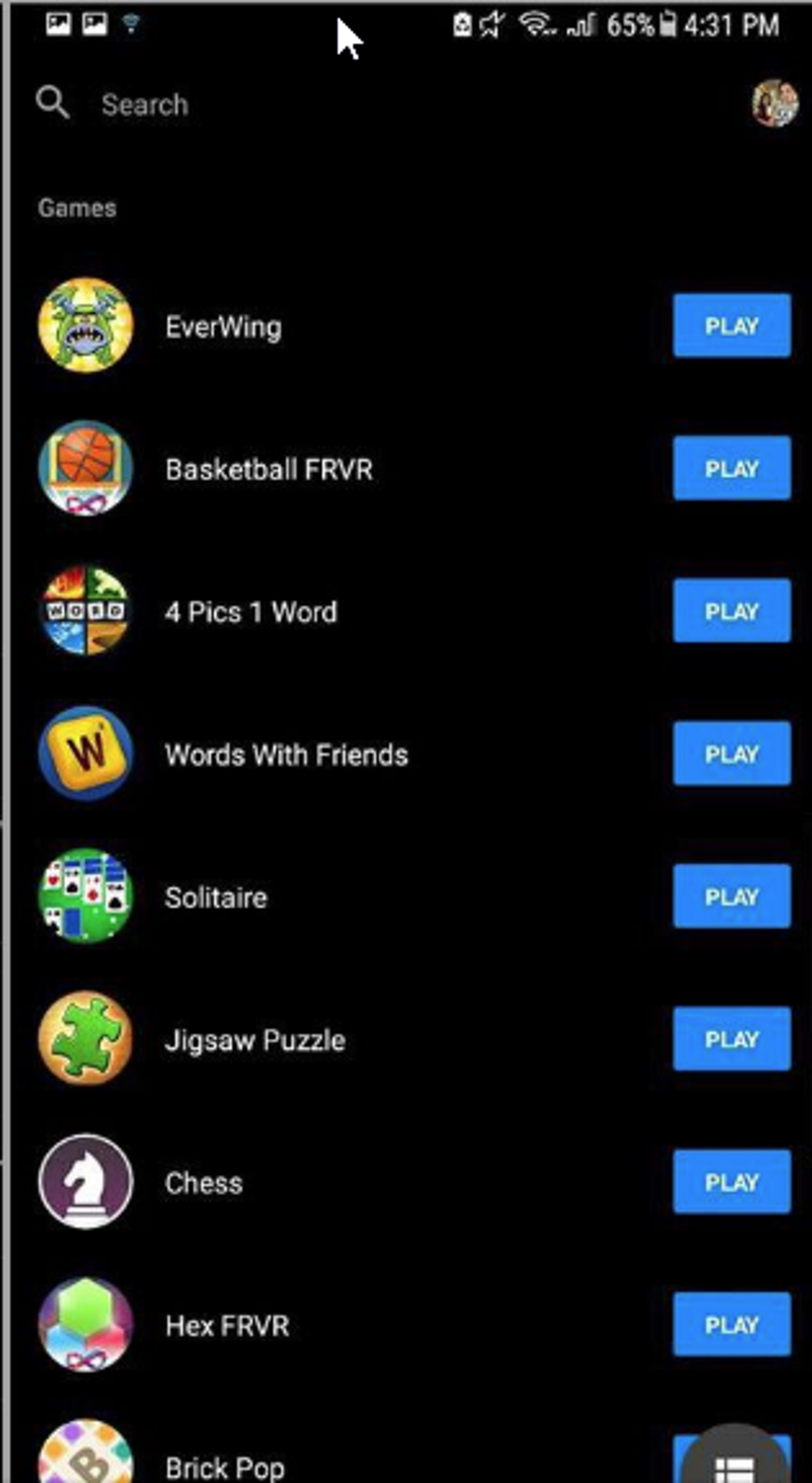Play the Chess game
The height and width of the screenshot is (1483, 812).
[732, 1182]
